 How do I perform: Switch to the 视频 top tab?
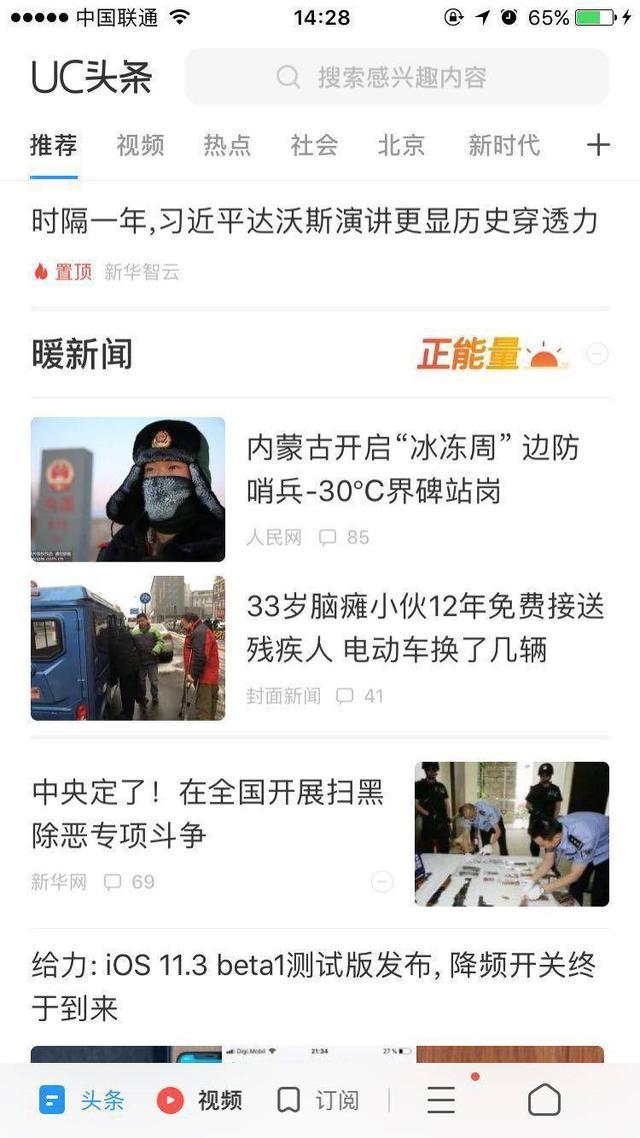click(140, 145)
